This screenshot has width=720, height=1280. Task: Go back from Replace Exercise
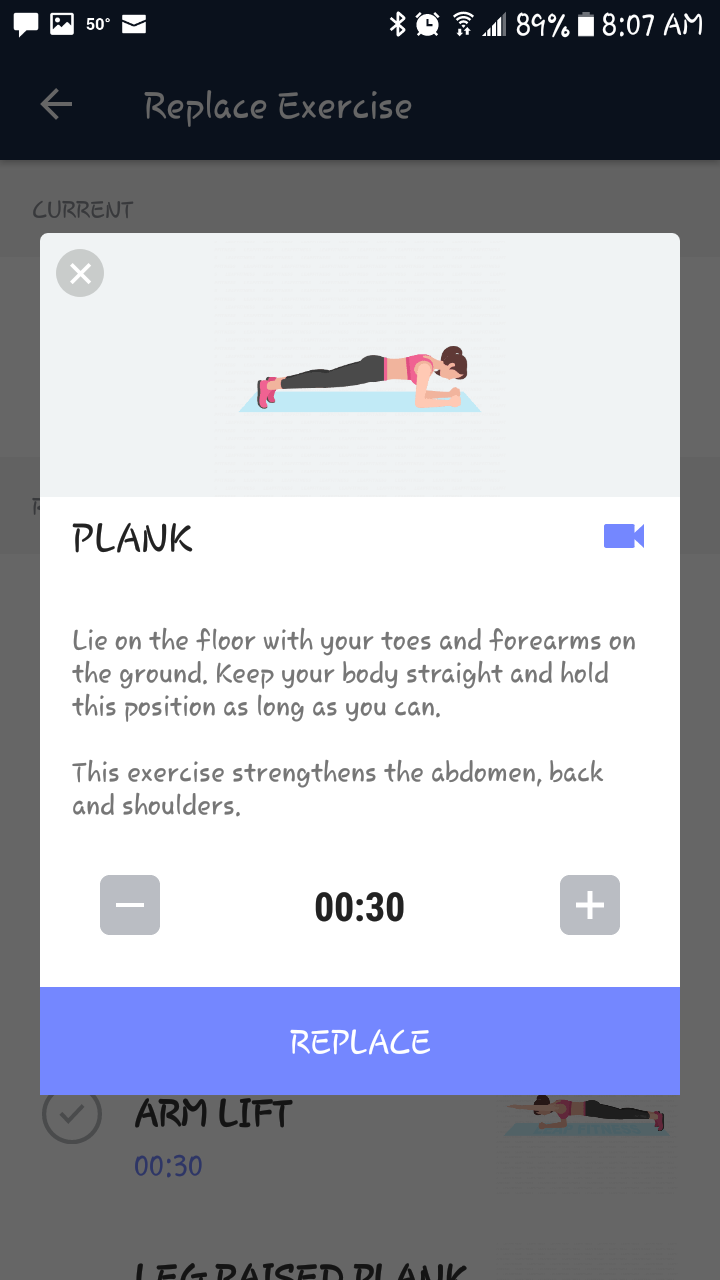pos(56,105)
